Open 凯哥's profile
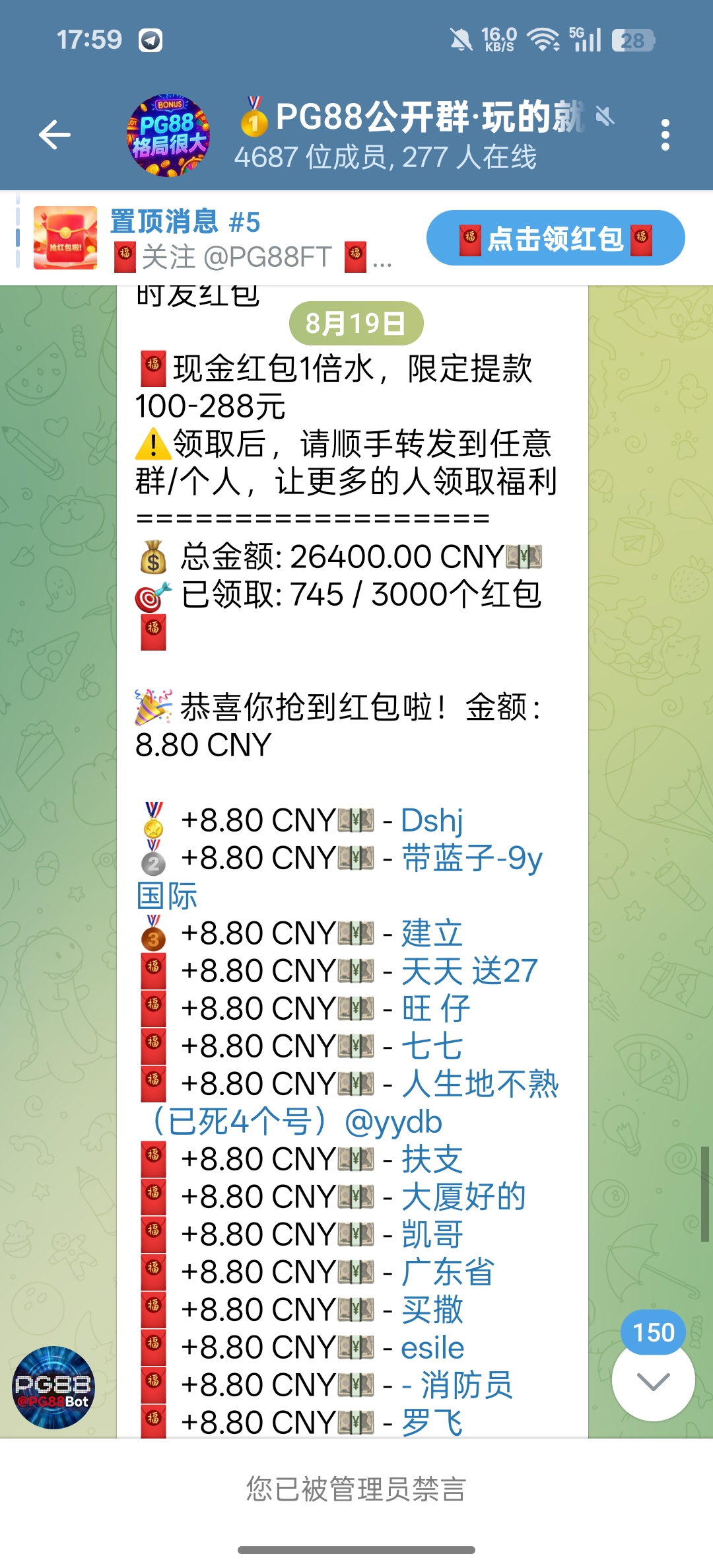The image size is (713, 1568). pyautogui.click(x=432, y=1234)
